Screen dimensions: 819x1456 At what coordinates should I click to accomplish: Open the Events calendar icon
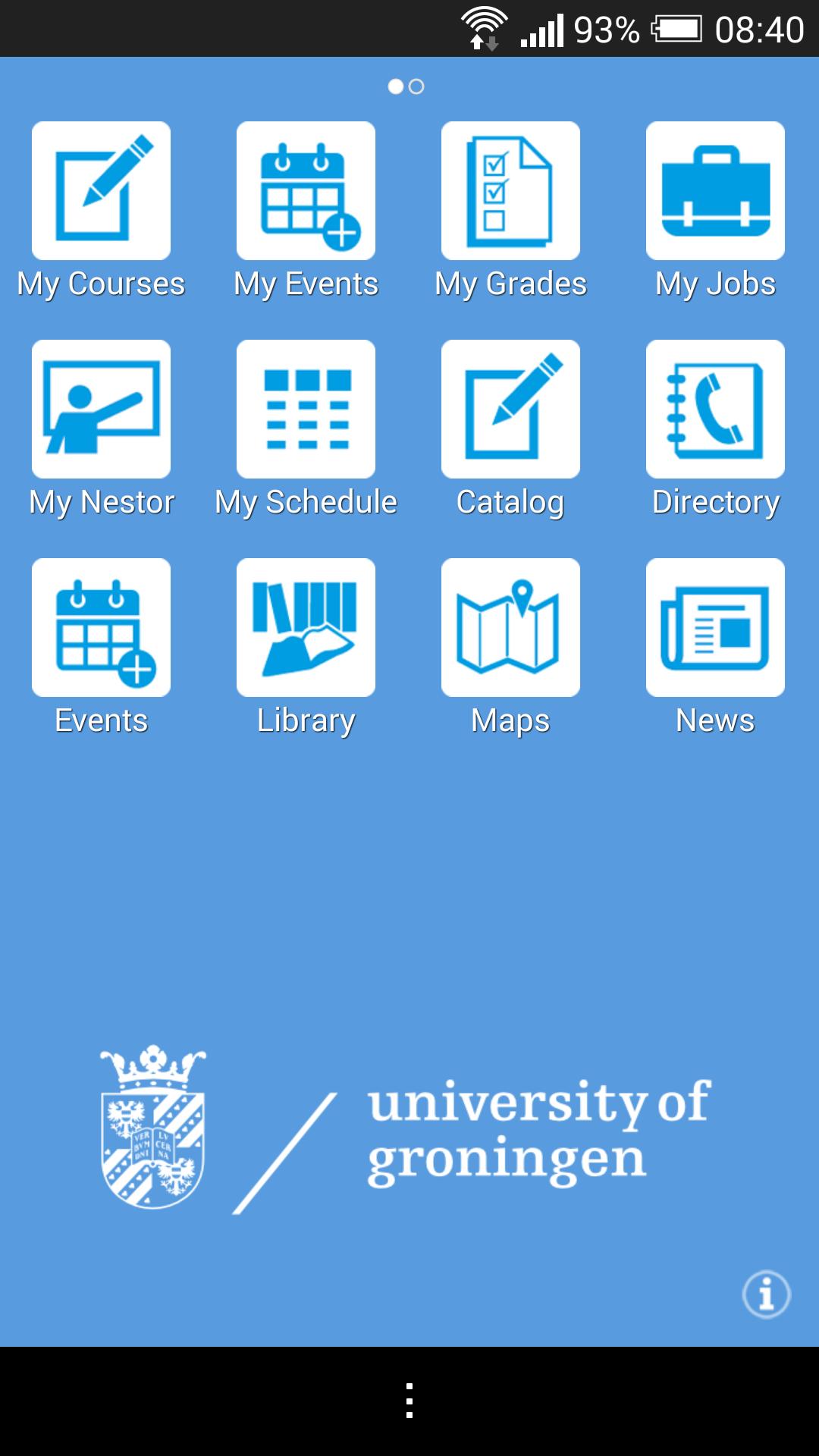tap(101, 627)
